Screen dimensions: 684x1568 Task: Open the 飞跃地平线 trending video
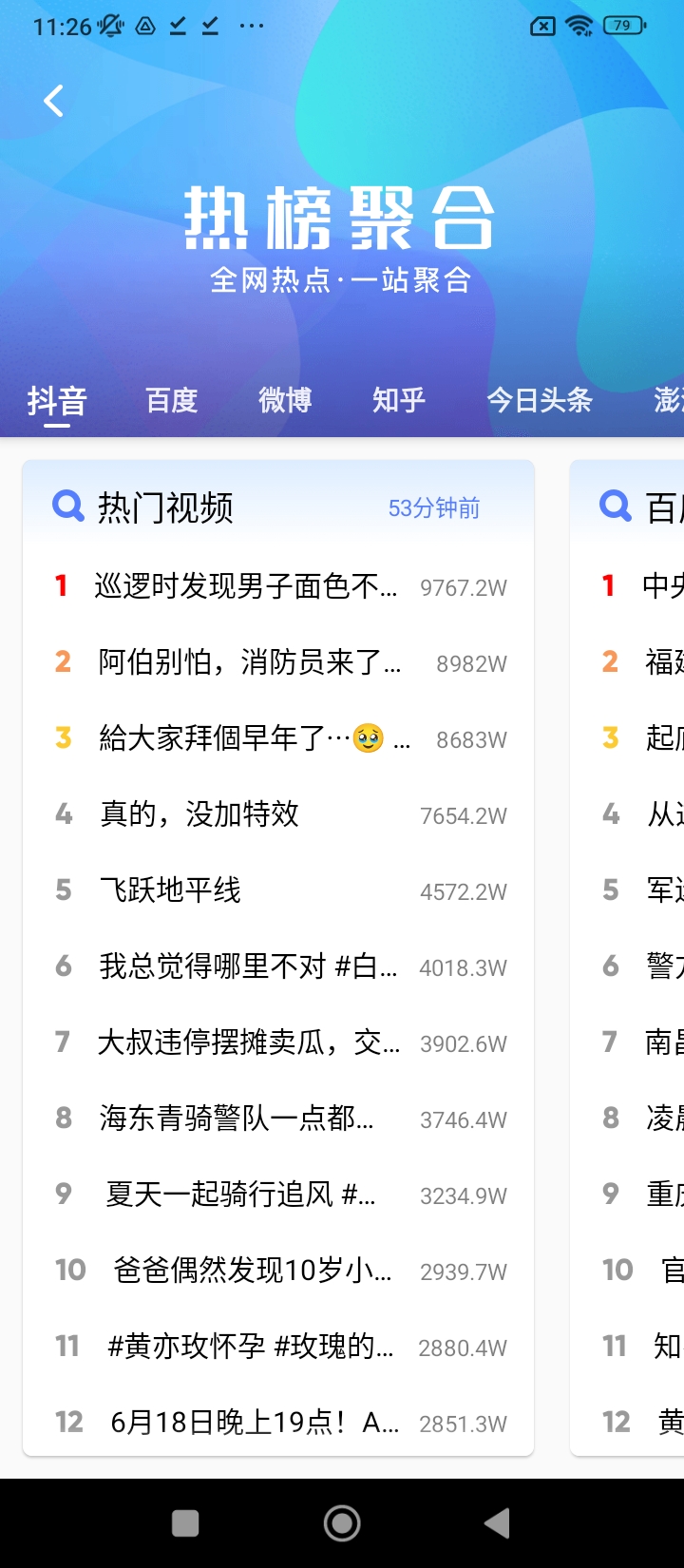[x=171, y=890]
